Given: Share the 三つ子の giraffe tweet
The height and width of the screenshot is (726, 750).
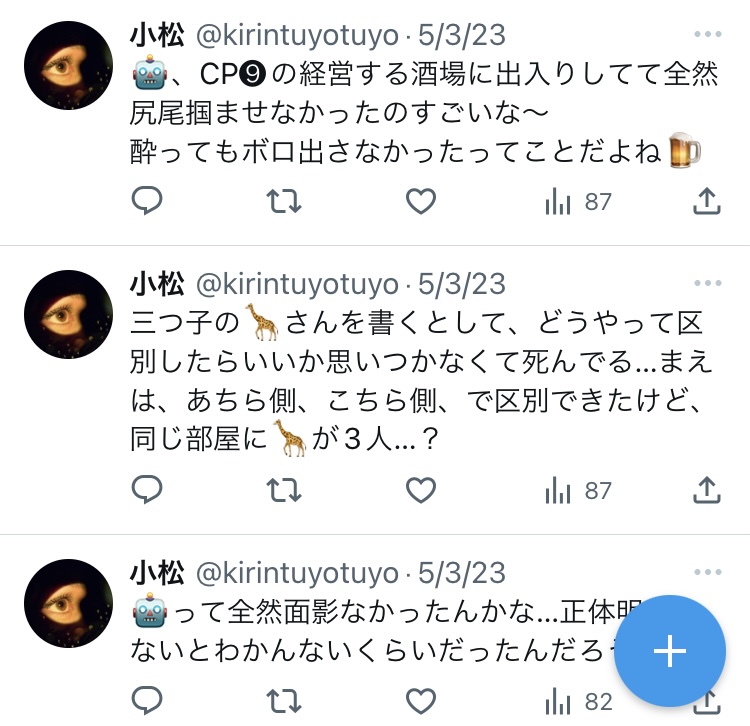Looking at the screenshot, I should coord(707,490).
